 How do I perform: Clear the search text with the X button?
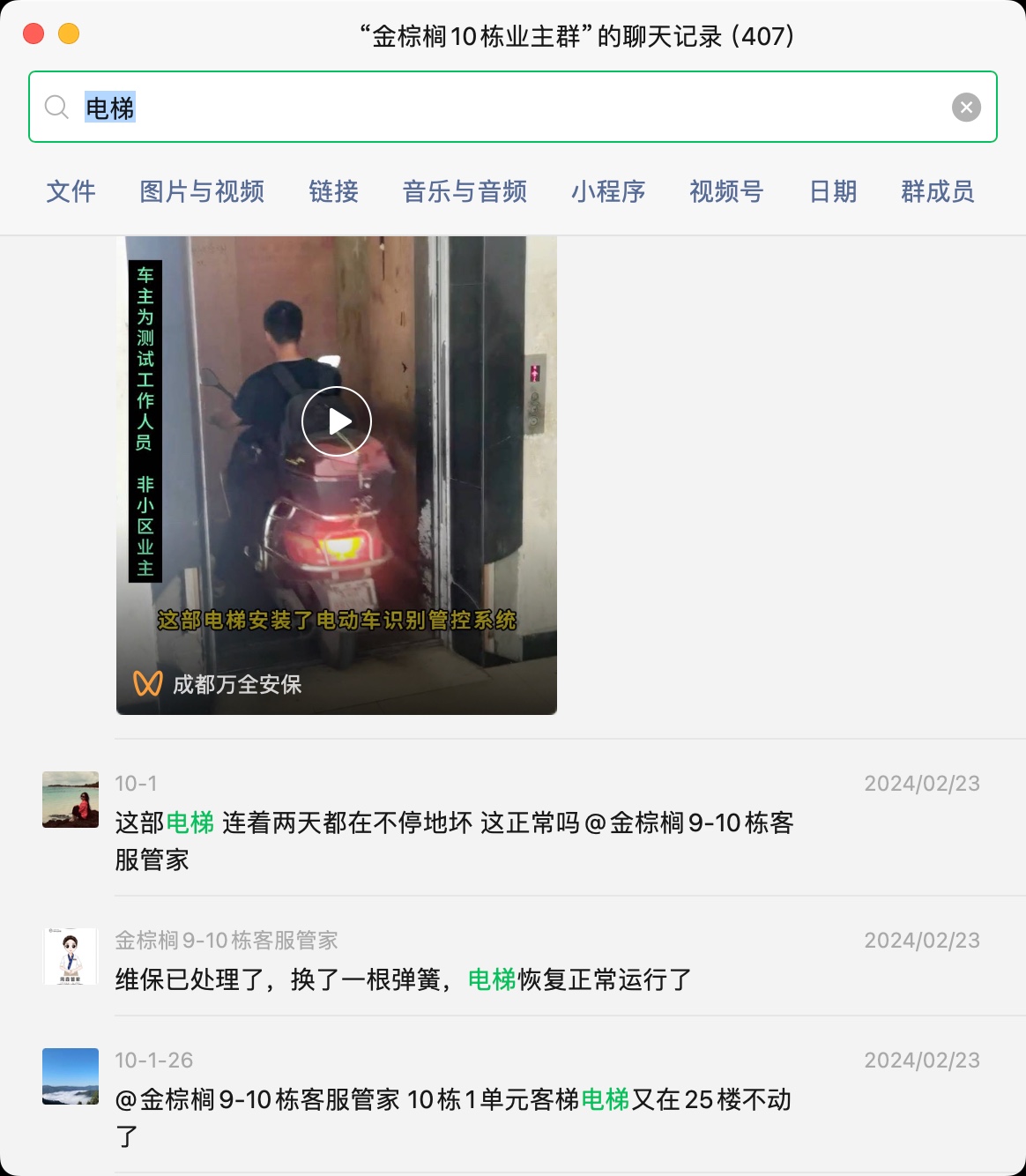pyautogui.click(x=966, y=108)
